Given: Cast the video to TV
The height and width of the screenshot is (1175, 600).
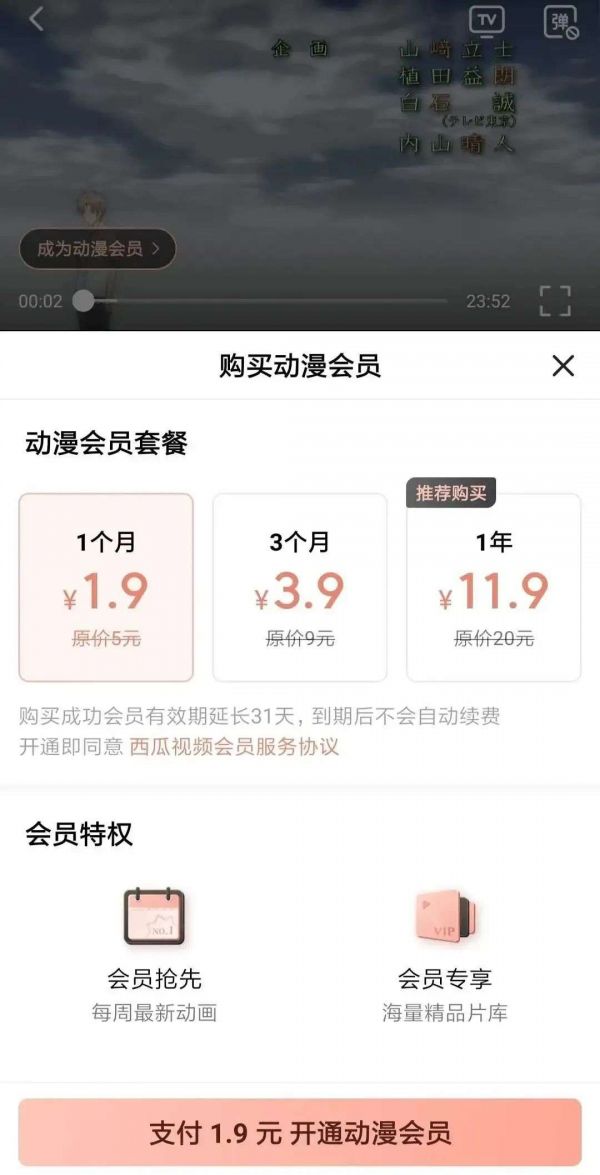Looking at the screenshot, I should [x=486, y=20].
